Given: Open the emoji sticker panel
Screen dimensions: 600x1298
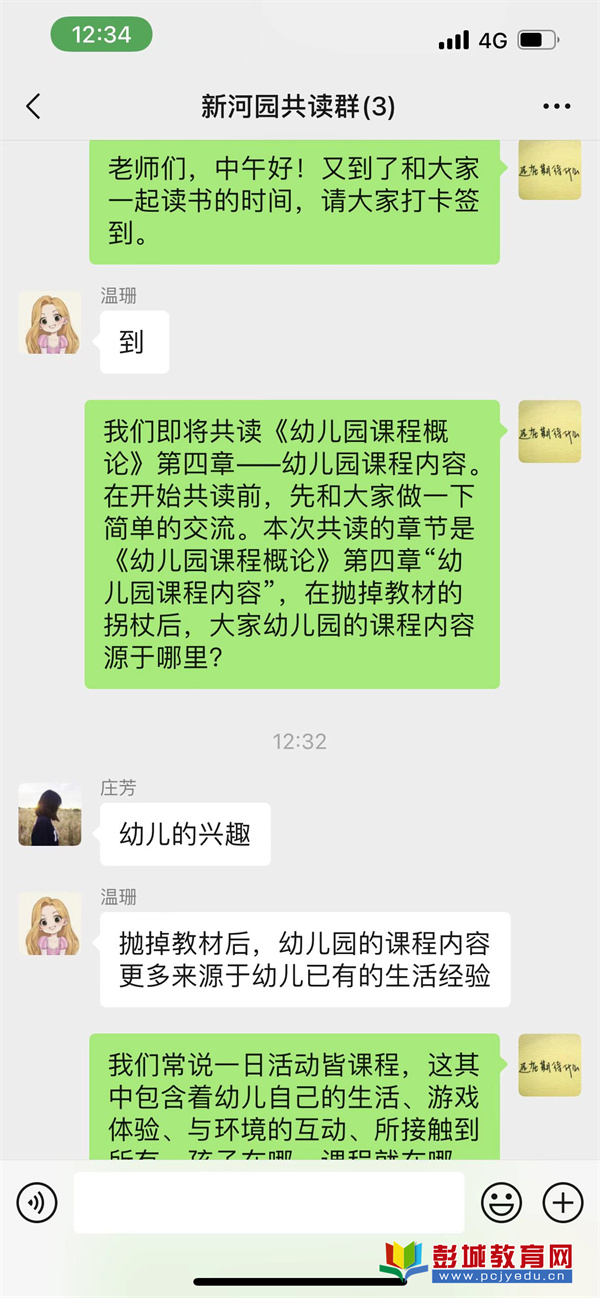Looking at the screenshot, I should tap(502, 1202).
